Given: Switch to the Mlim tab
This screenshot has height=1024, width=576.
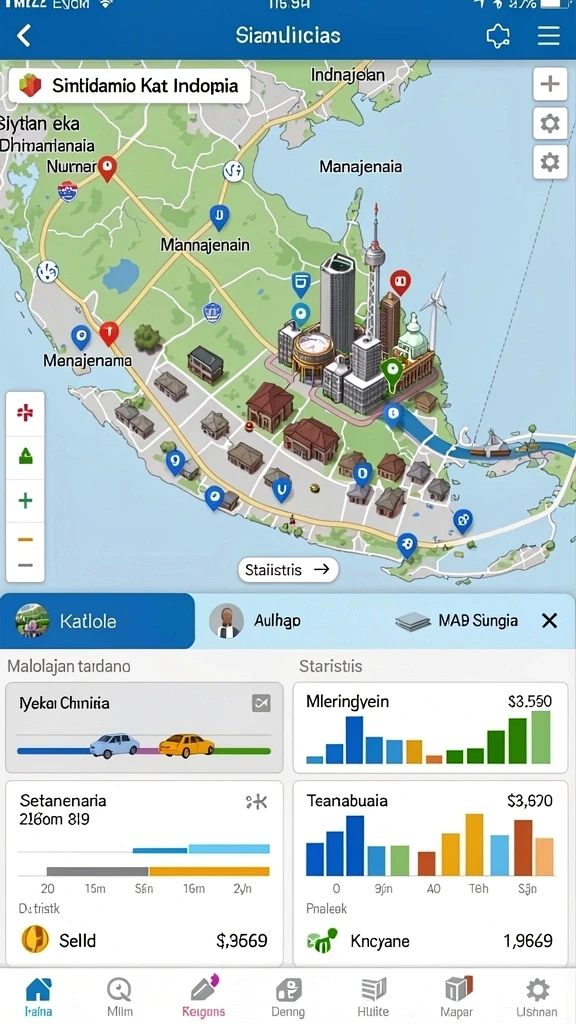Looking at the screenshot, I should pyautogui.click(x=120, y=998).
